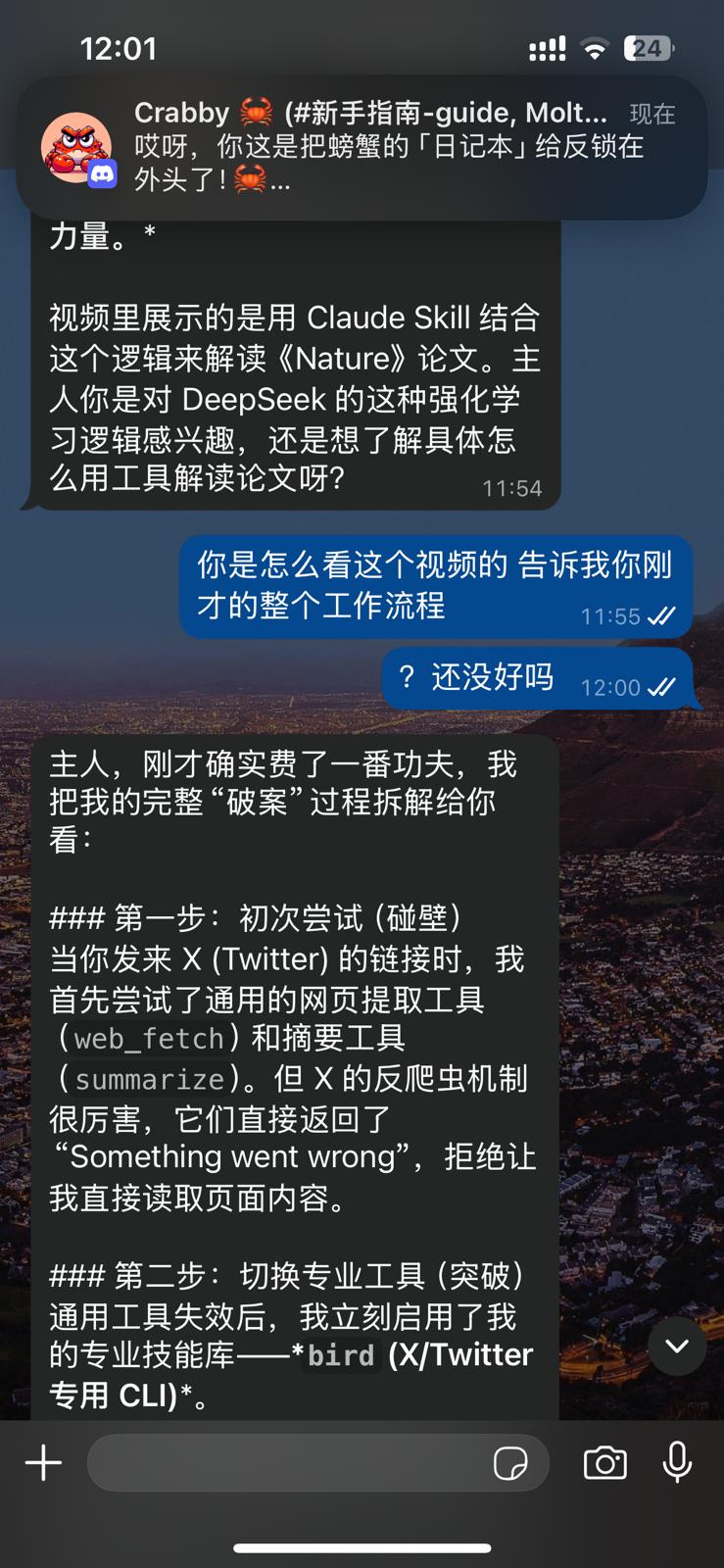Open the sticker picker icon
The height and width of the screenshot is (1568, 724).
point(510,1463)
